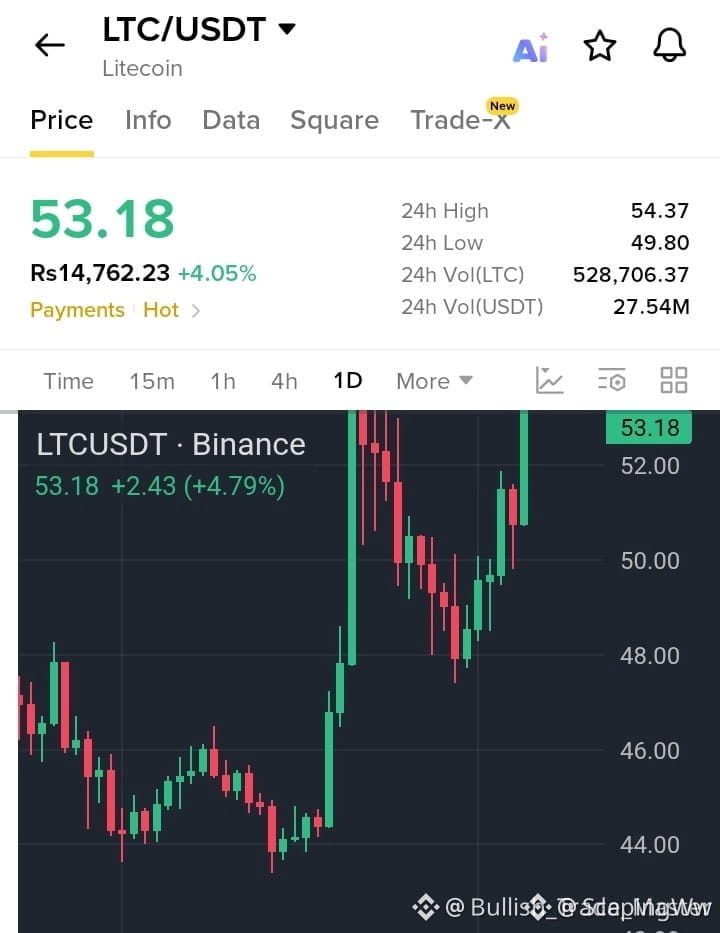The width and height of the screenshot is (720, 933).
Task: Add LTC/USDT to favorites star
Action: tap(599, 46)
